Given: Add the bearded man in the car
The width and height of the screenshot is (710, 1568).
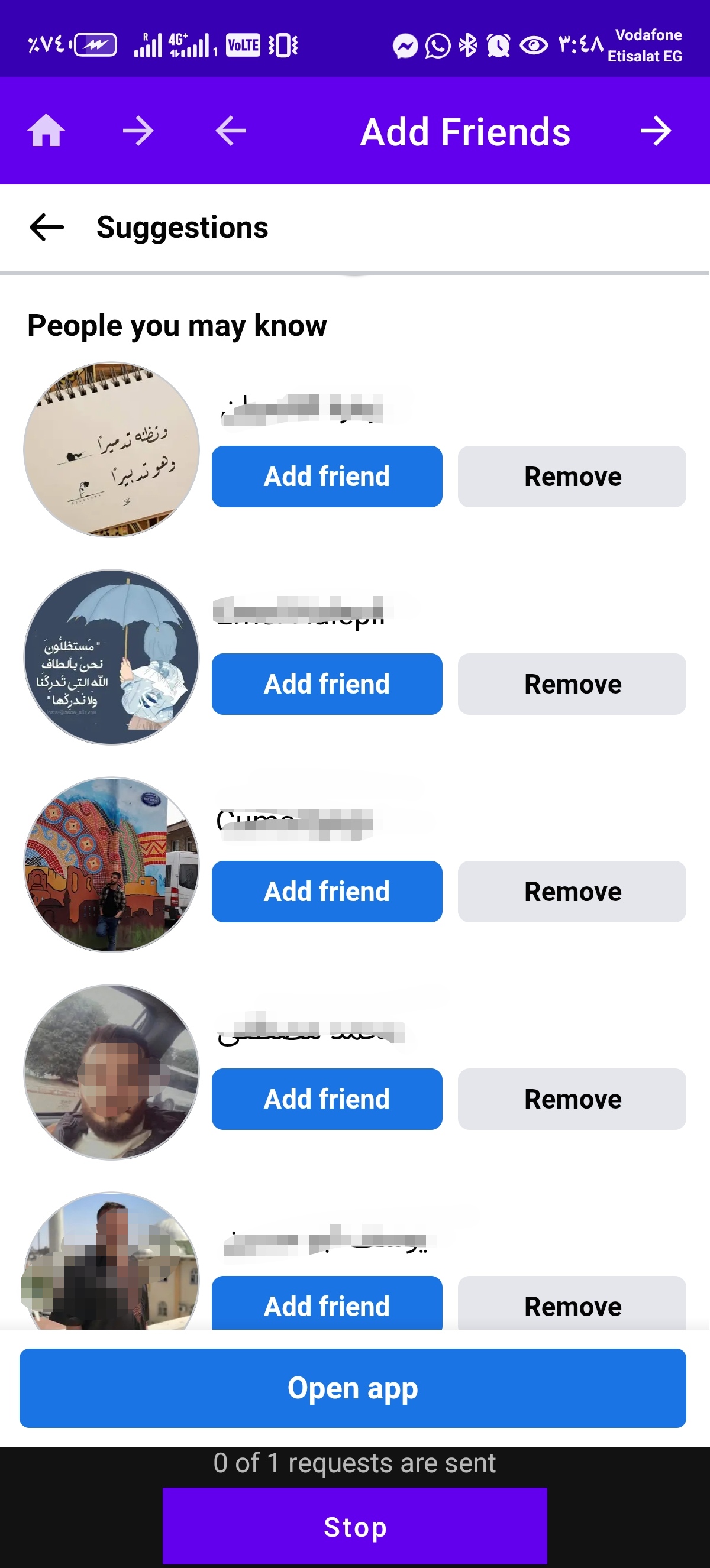Looking at the screenshot, I should [327, 1099].
